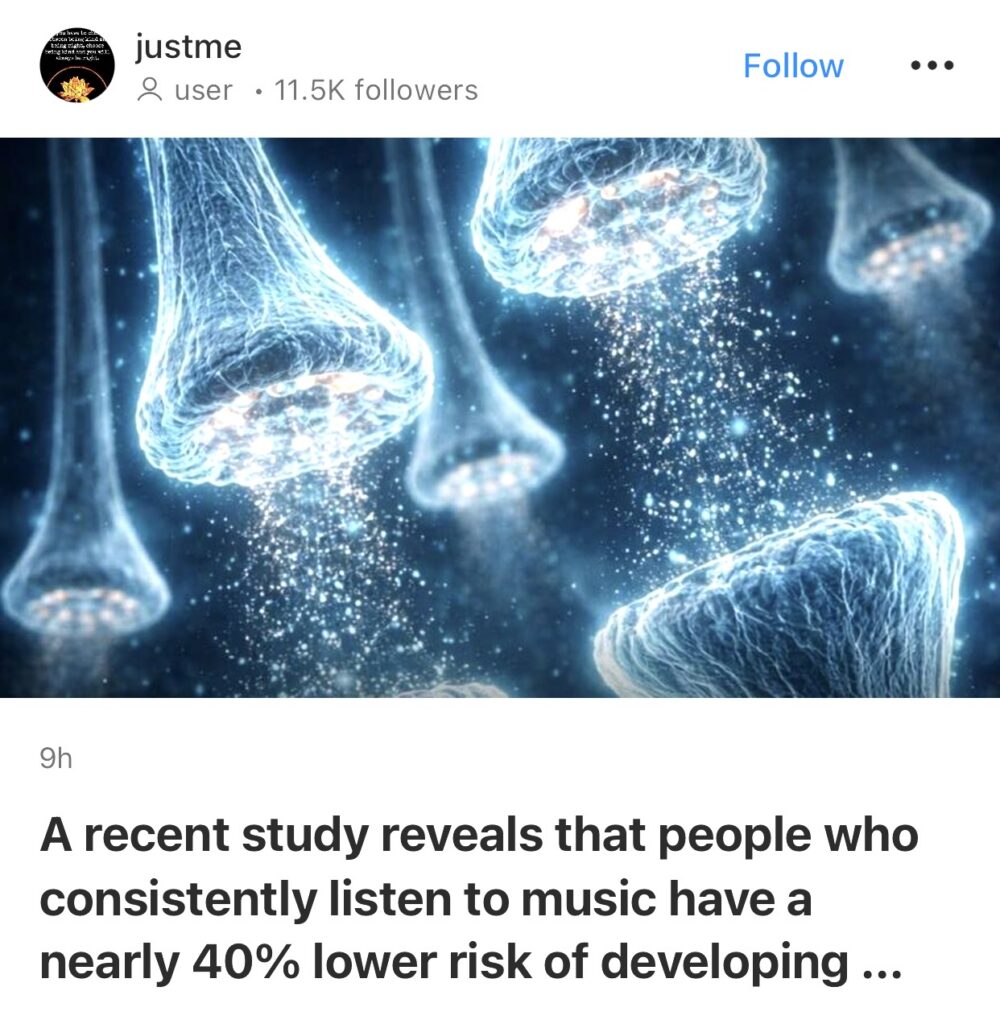Open the three-dot overflow menu
This screenshot has width=1000, height=1024.
932,66
